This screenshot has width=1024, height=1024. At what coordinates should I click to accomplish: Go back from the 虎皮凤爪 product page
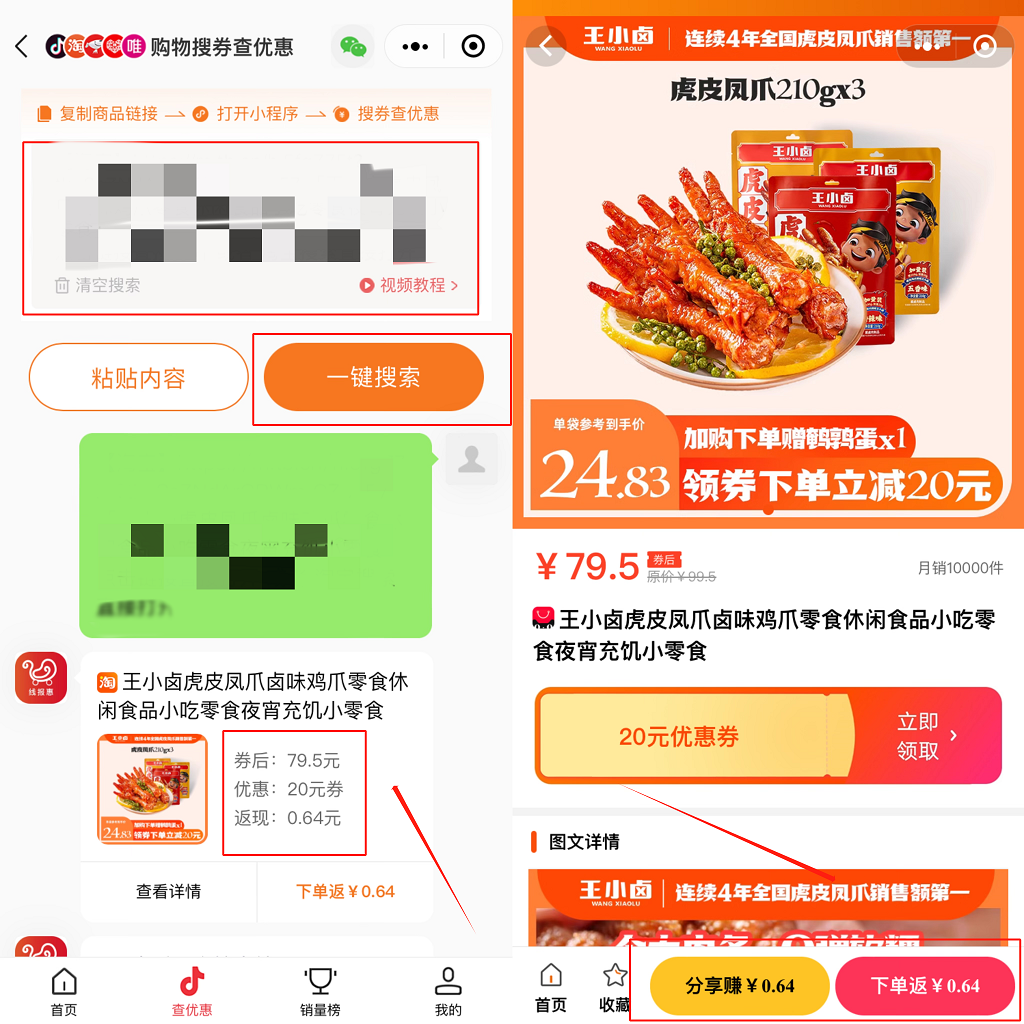546,46
